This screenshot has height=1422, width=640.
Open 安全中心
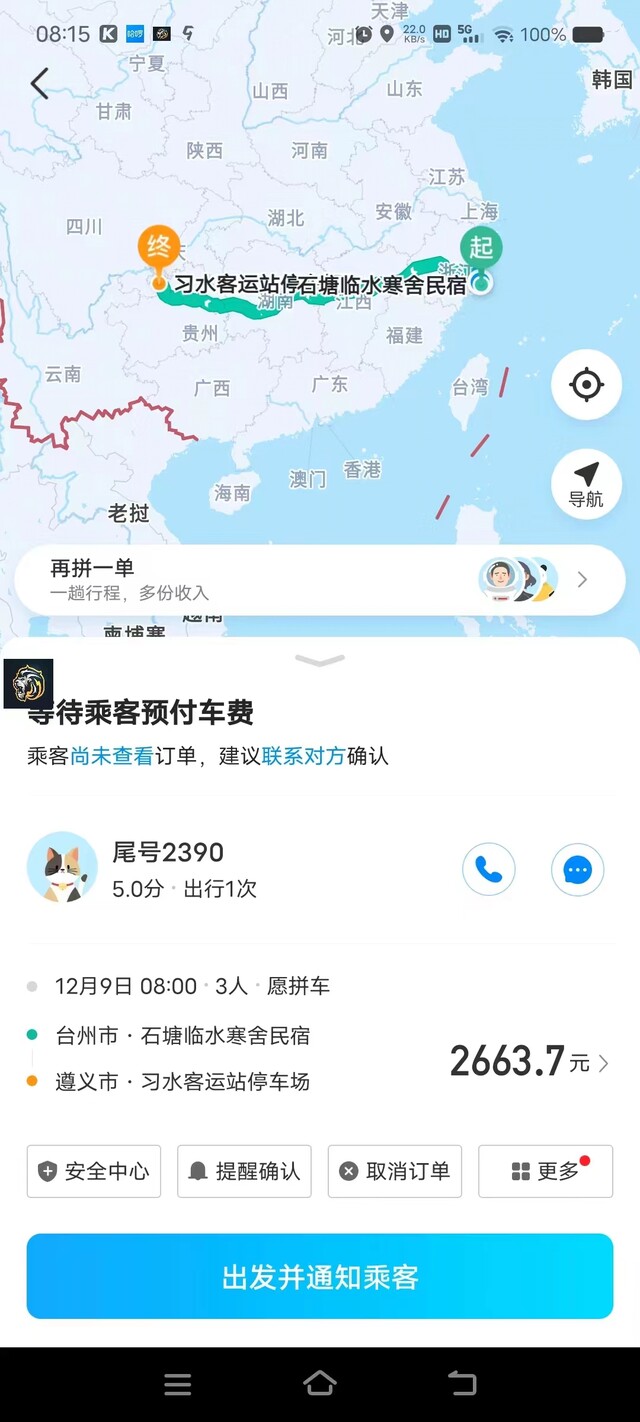coord(94,1171)
